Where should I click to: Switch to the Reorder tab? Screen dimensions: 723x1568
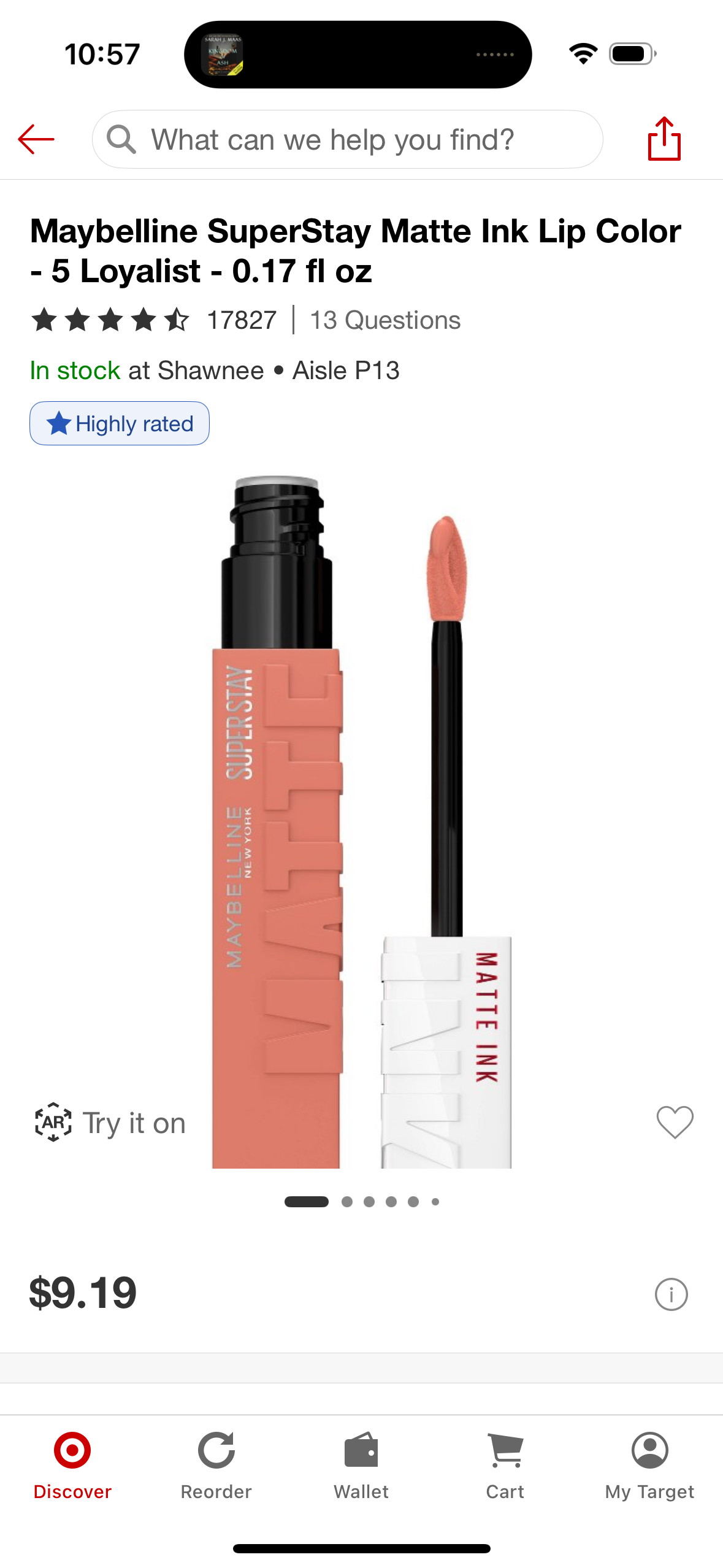click(x=216, y=1466)
